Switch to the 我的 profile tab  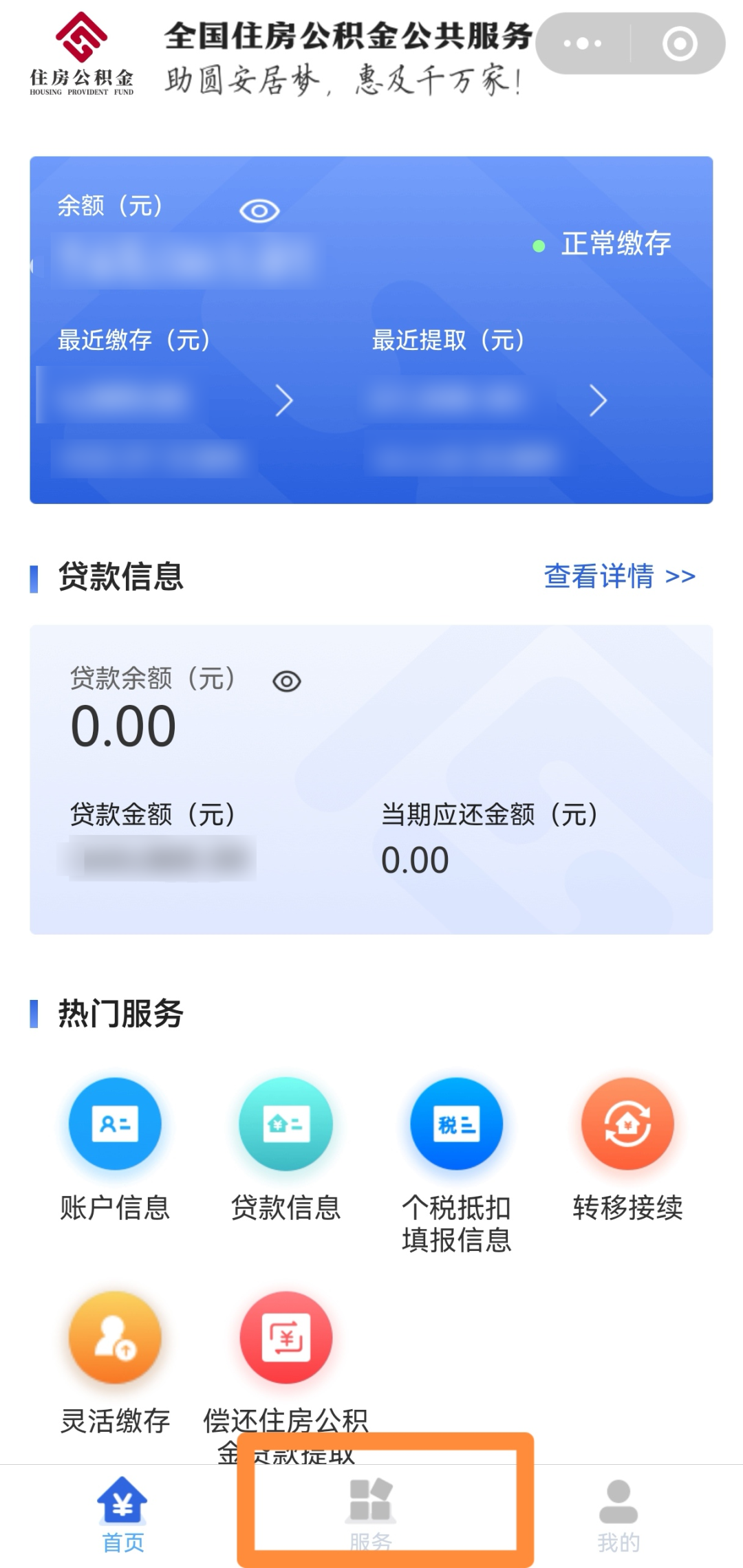tap(618, 1513)
